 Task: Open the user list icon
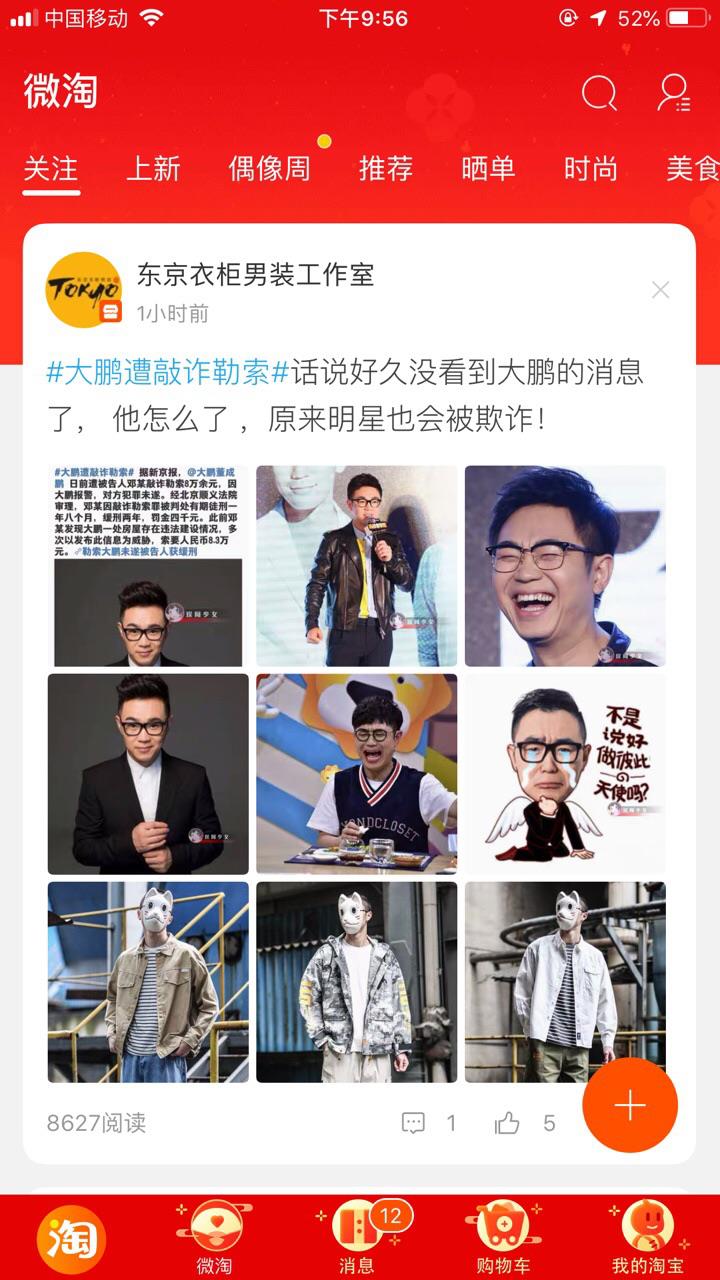click(674, 93)
